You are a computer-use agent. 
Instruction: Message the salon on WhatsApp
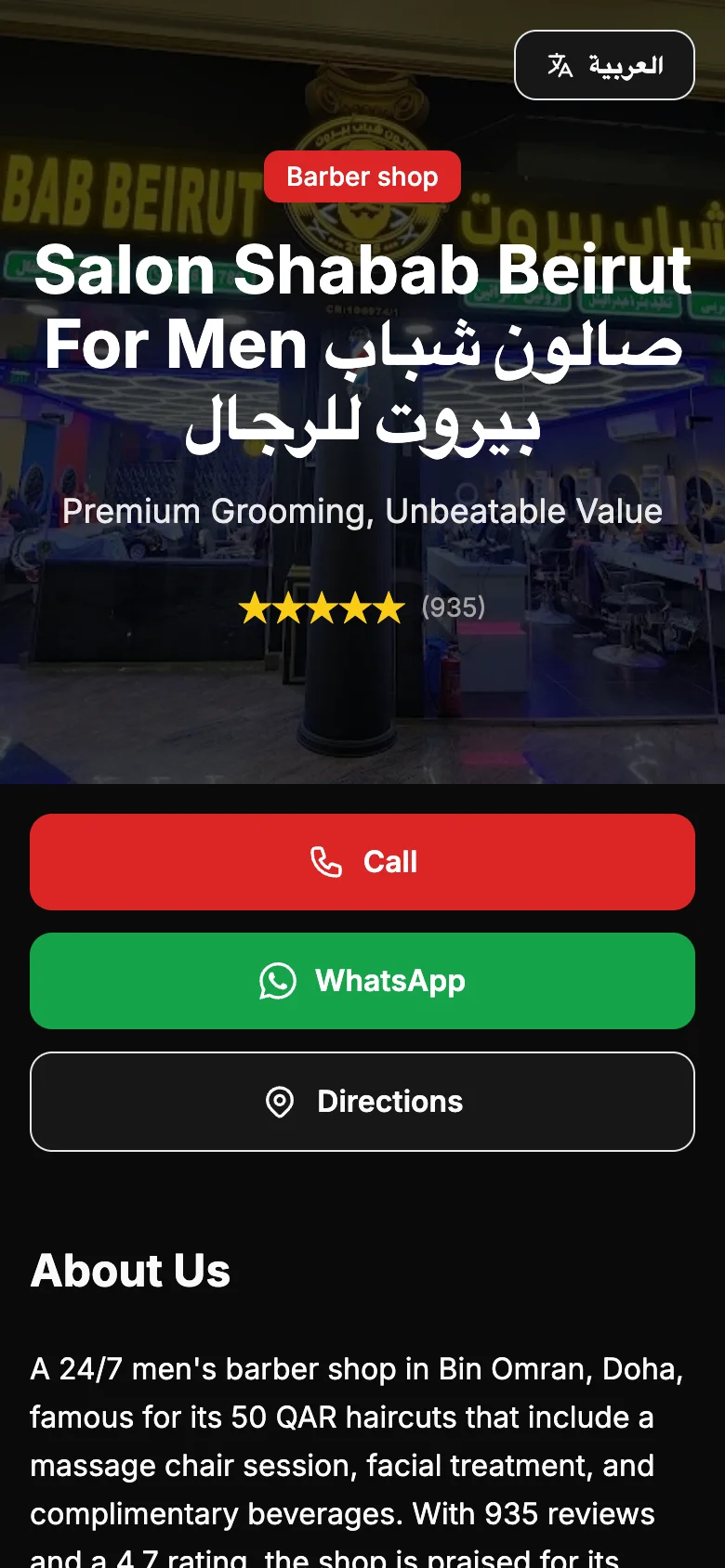click(362, 981)
